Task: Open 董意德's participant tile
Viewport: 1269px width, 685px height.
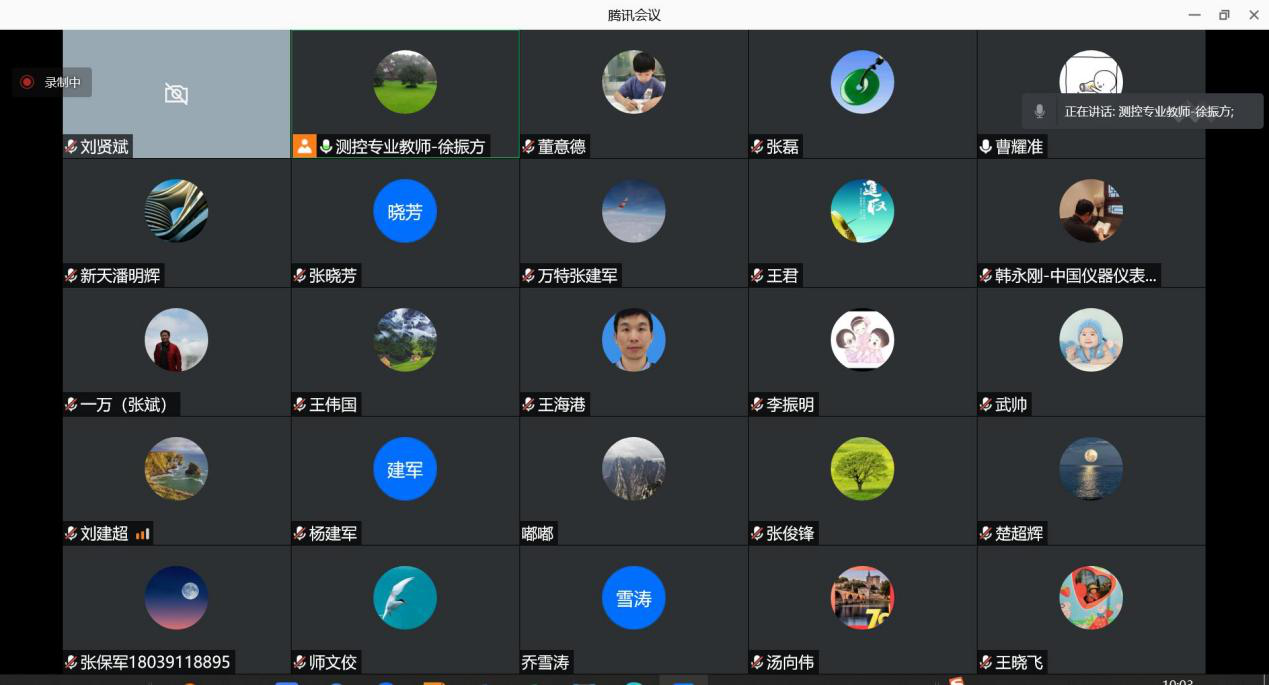Action: [633, 94]
